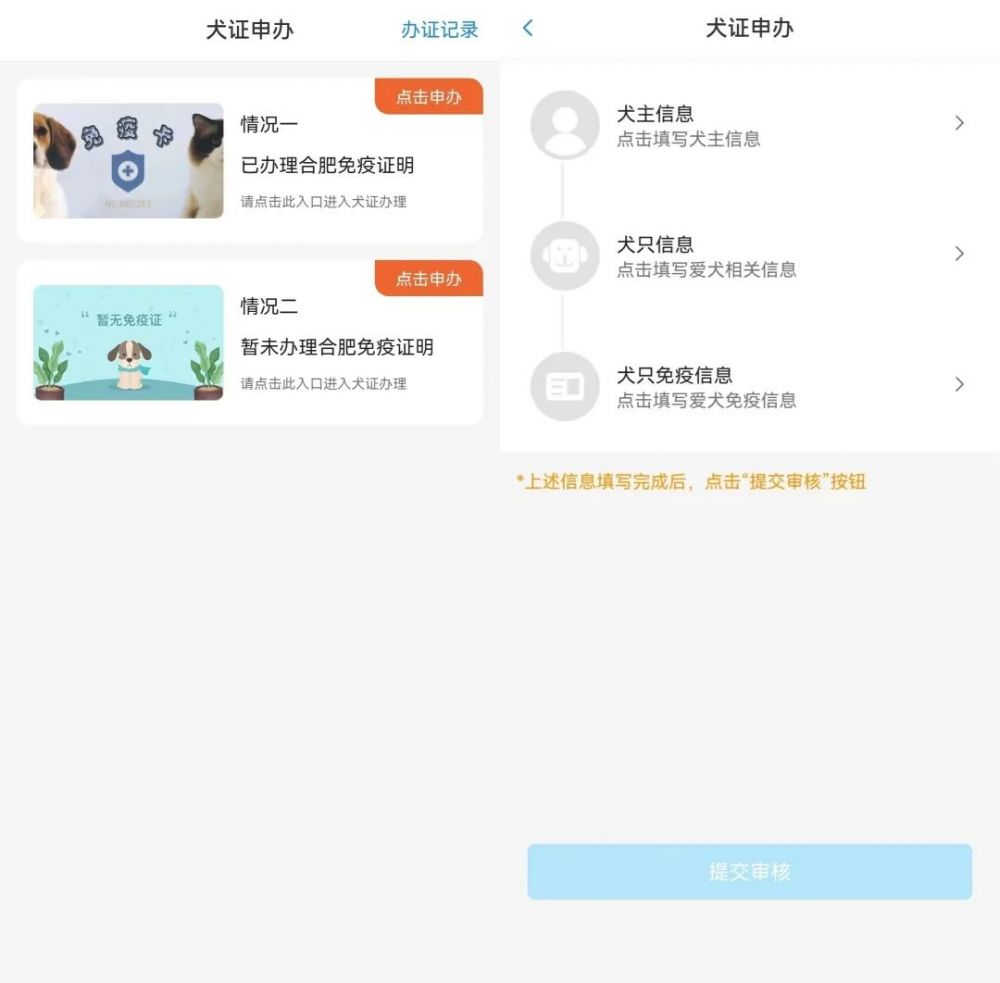Open 犬只免疫信息 row
1000x983 pixels.
click(750, 386)
